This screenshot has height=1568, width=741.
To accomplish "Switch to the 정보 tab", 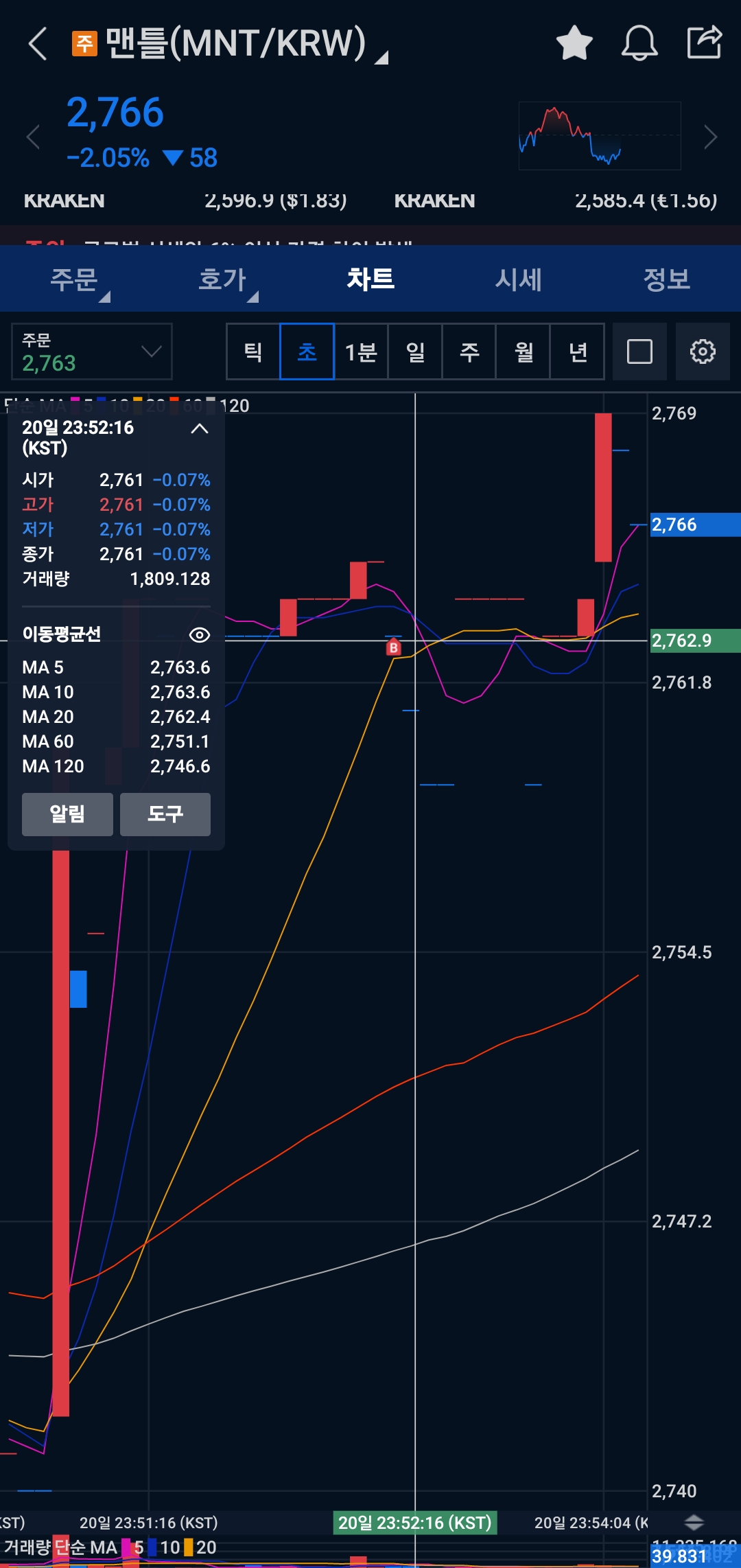I will 667,279.
